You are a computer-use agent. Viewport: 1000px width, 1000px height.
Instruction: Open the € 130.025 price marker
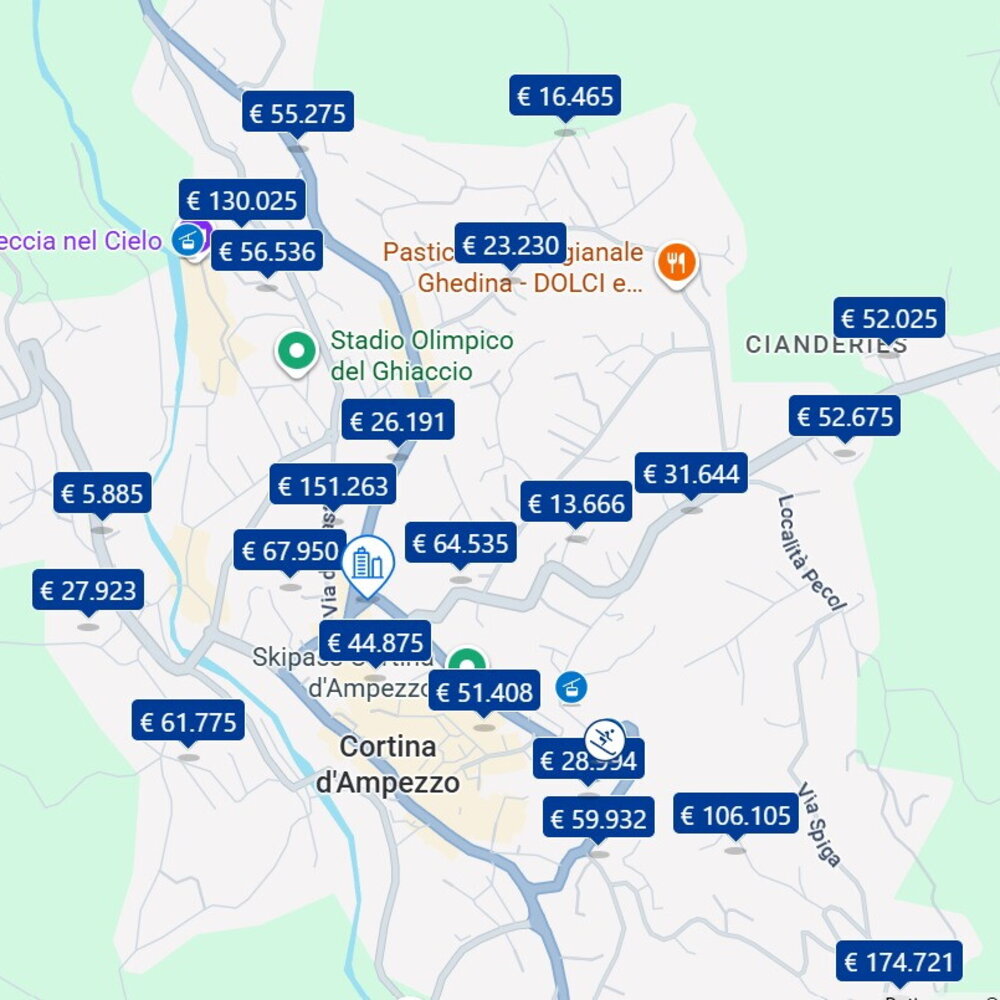coord(241,201)
